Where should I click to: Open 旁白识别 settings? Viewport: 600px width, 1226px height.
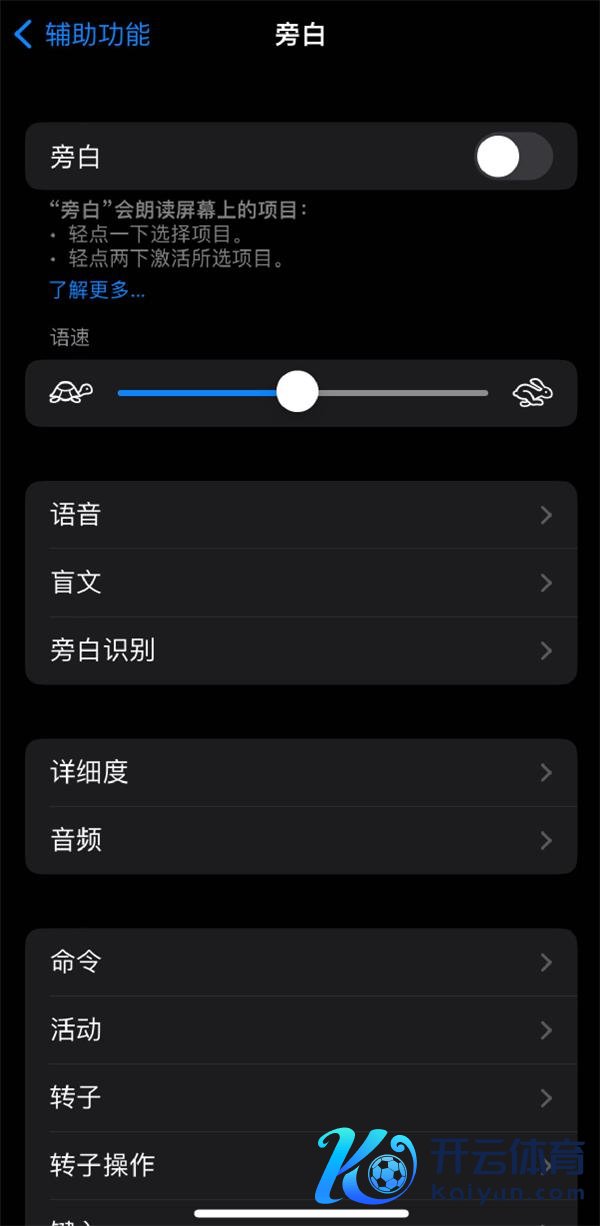tap(300, 651)
